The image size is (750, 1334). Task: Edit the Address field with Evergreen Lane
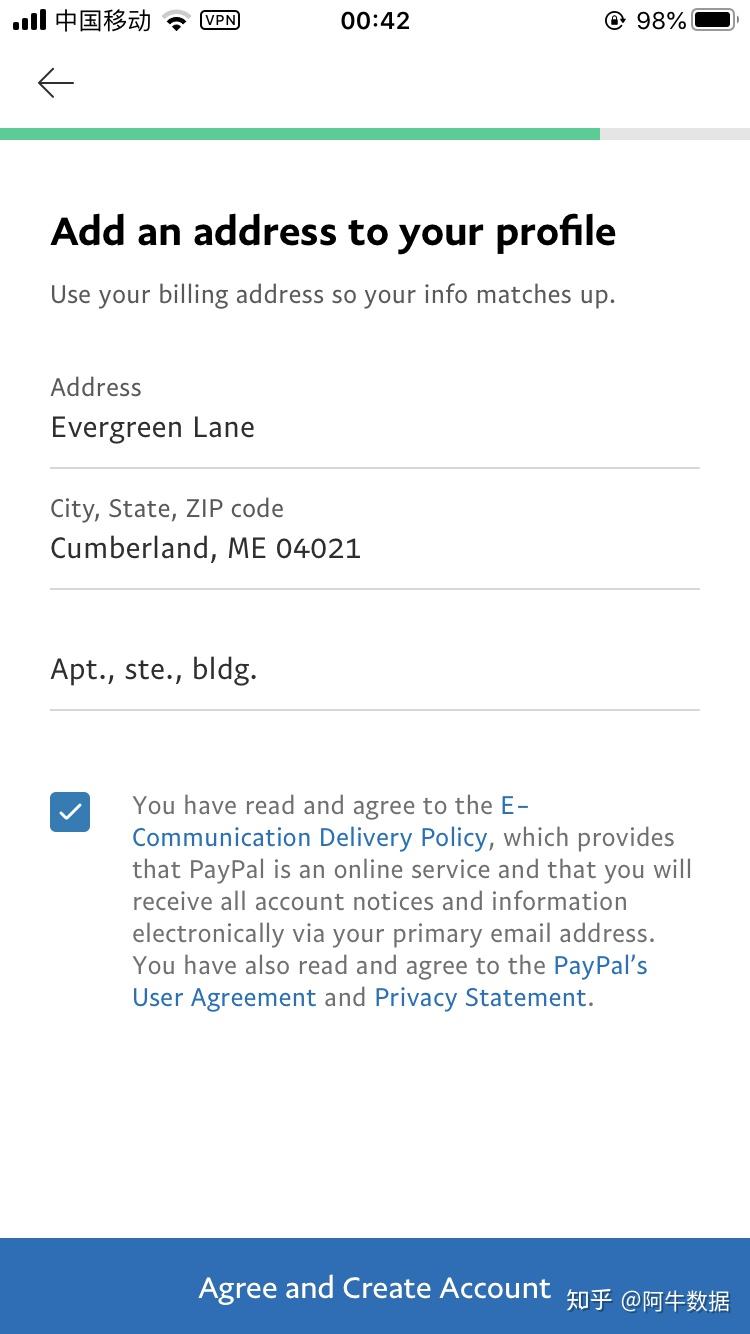374,428
